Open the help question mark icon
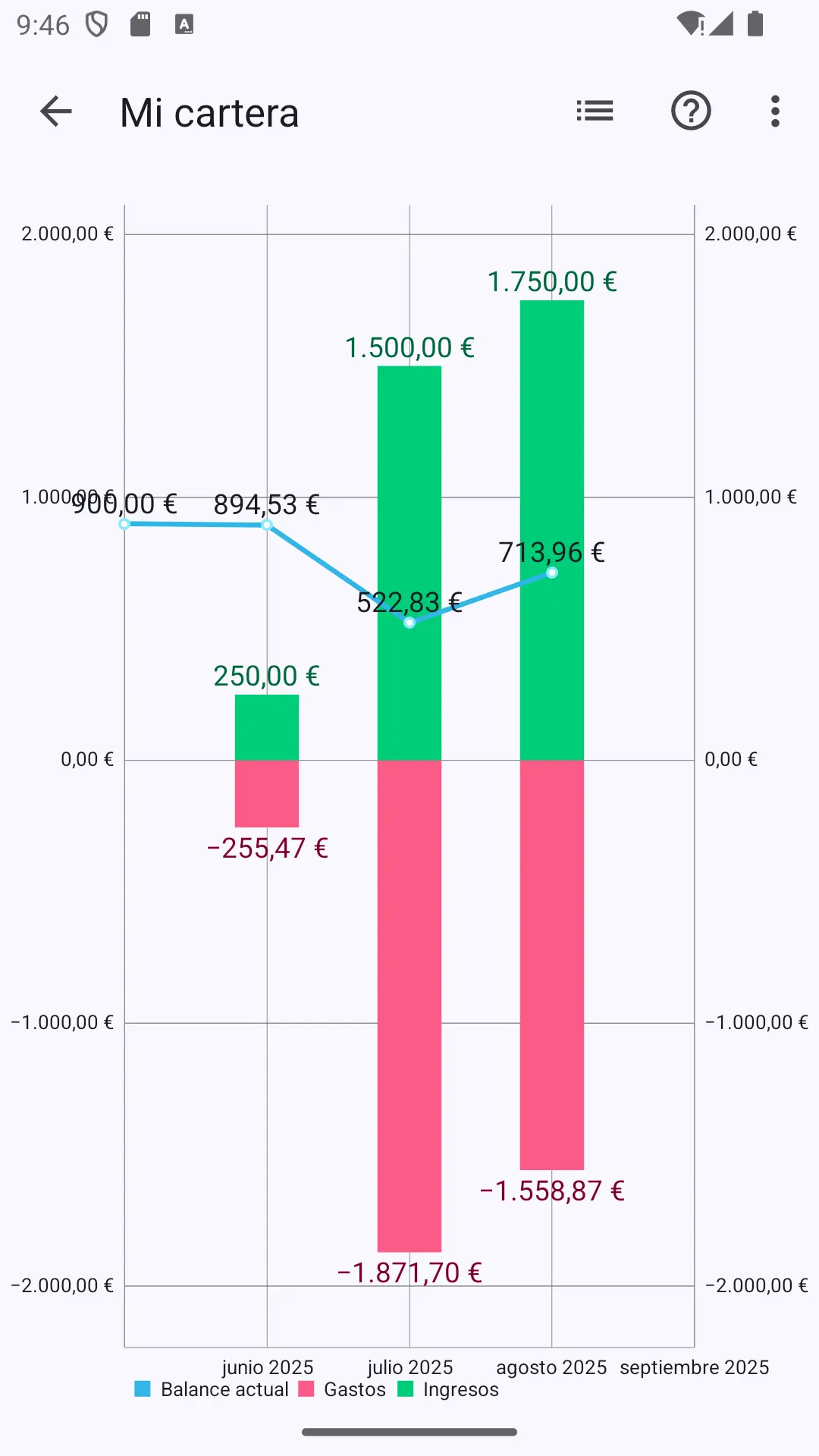Viewport: 819px width, 1456px height. coord(691,111)
